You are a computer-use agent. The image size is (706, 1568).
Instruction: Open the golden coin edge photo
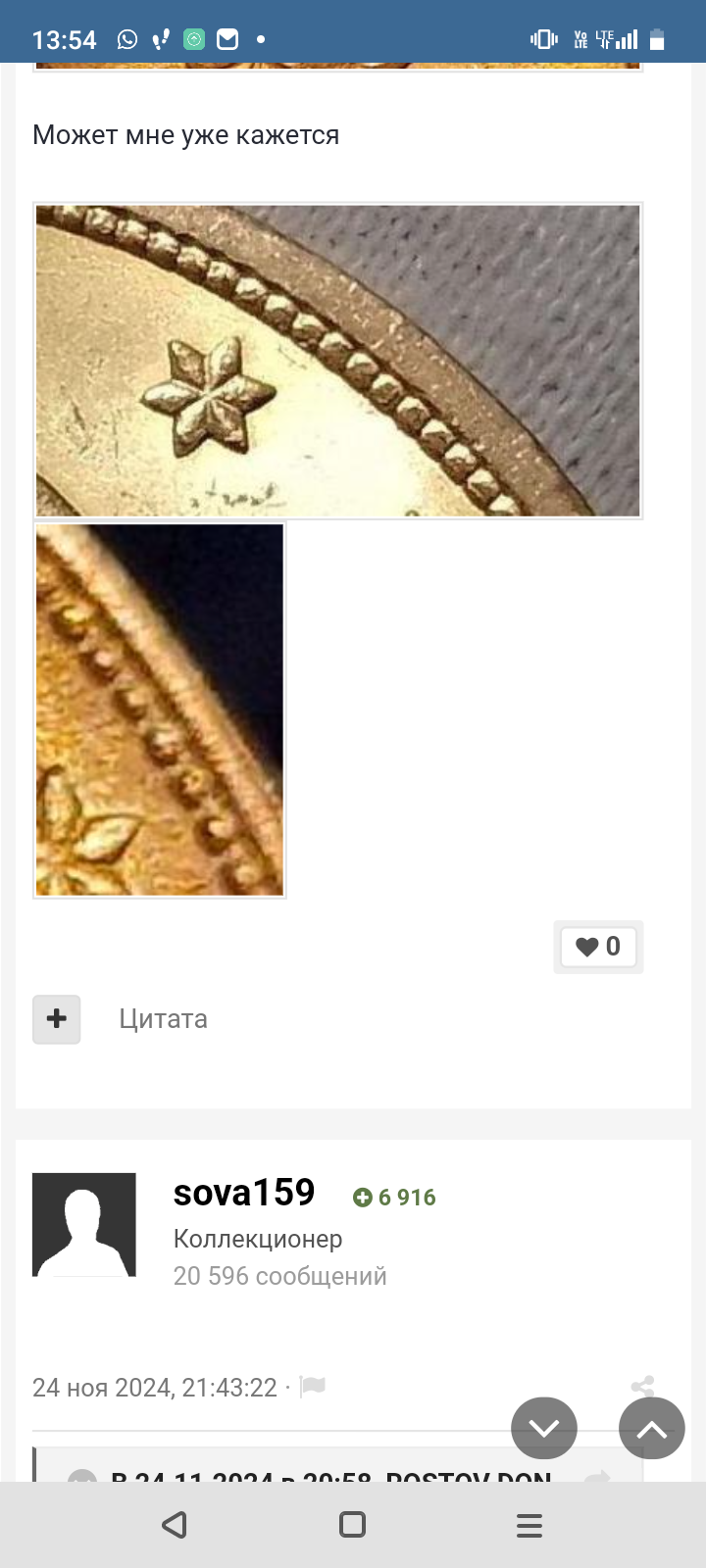(x=160, y=710)
